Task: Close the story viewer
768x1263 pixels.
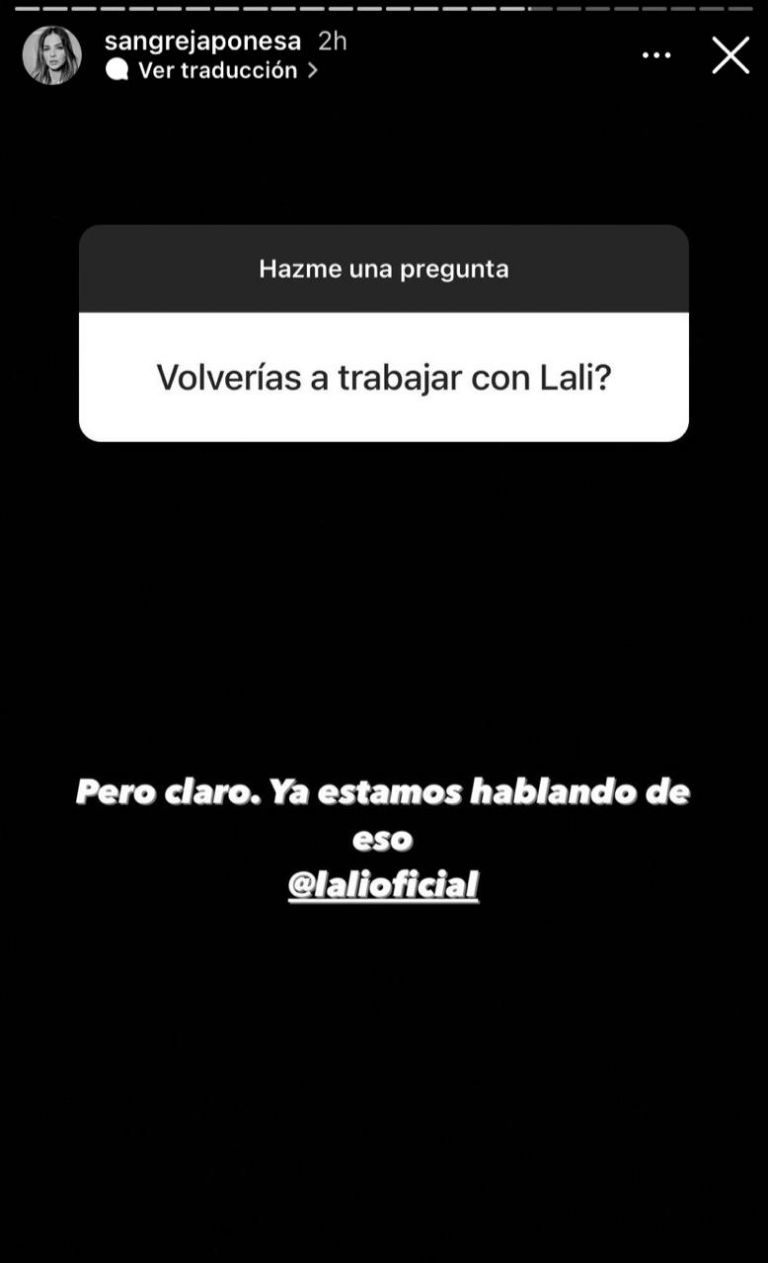Action: (x=730, y=55)
